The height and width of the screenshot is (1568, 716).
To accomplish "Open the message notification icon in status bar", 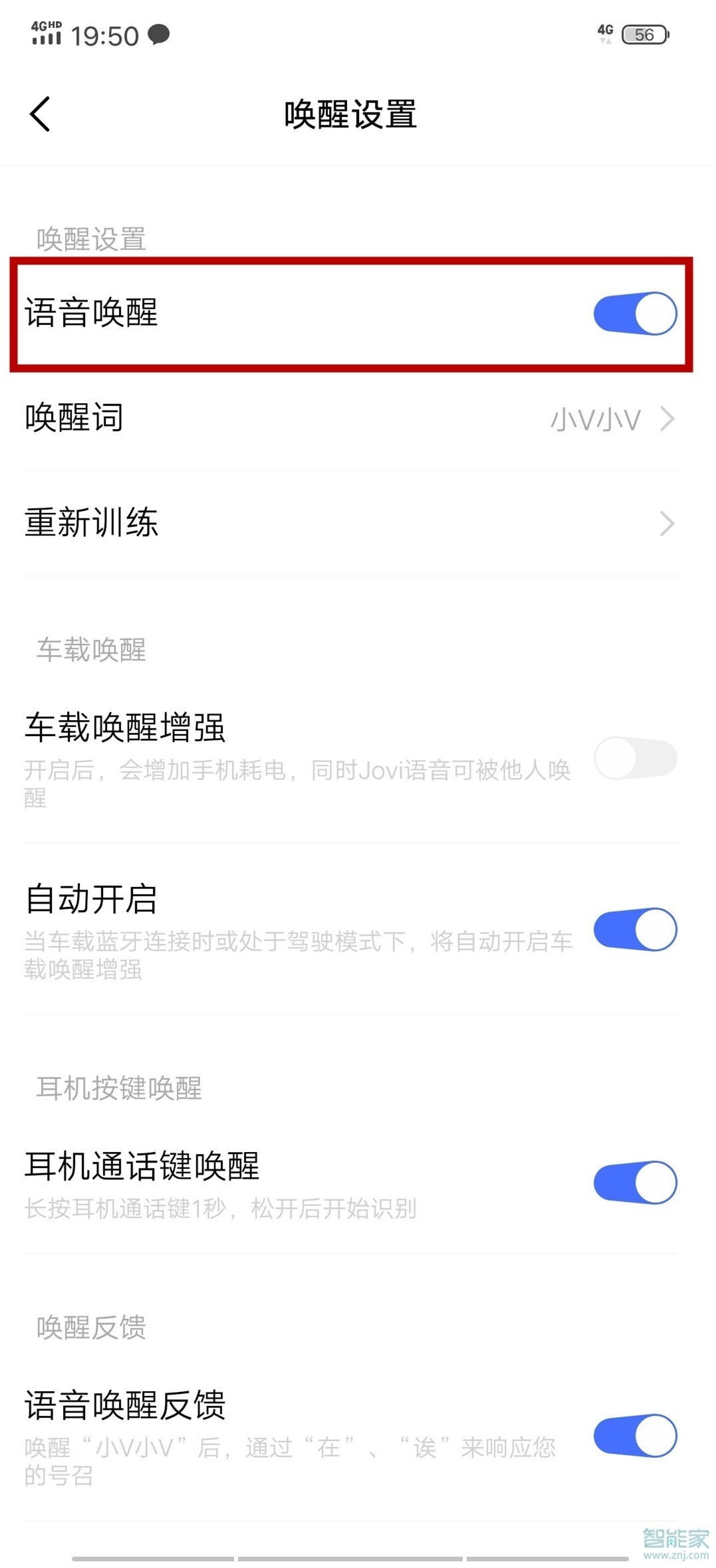I will [x=160, y=35].
